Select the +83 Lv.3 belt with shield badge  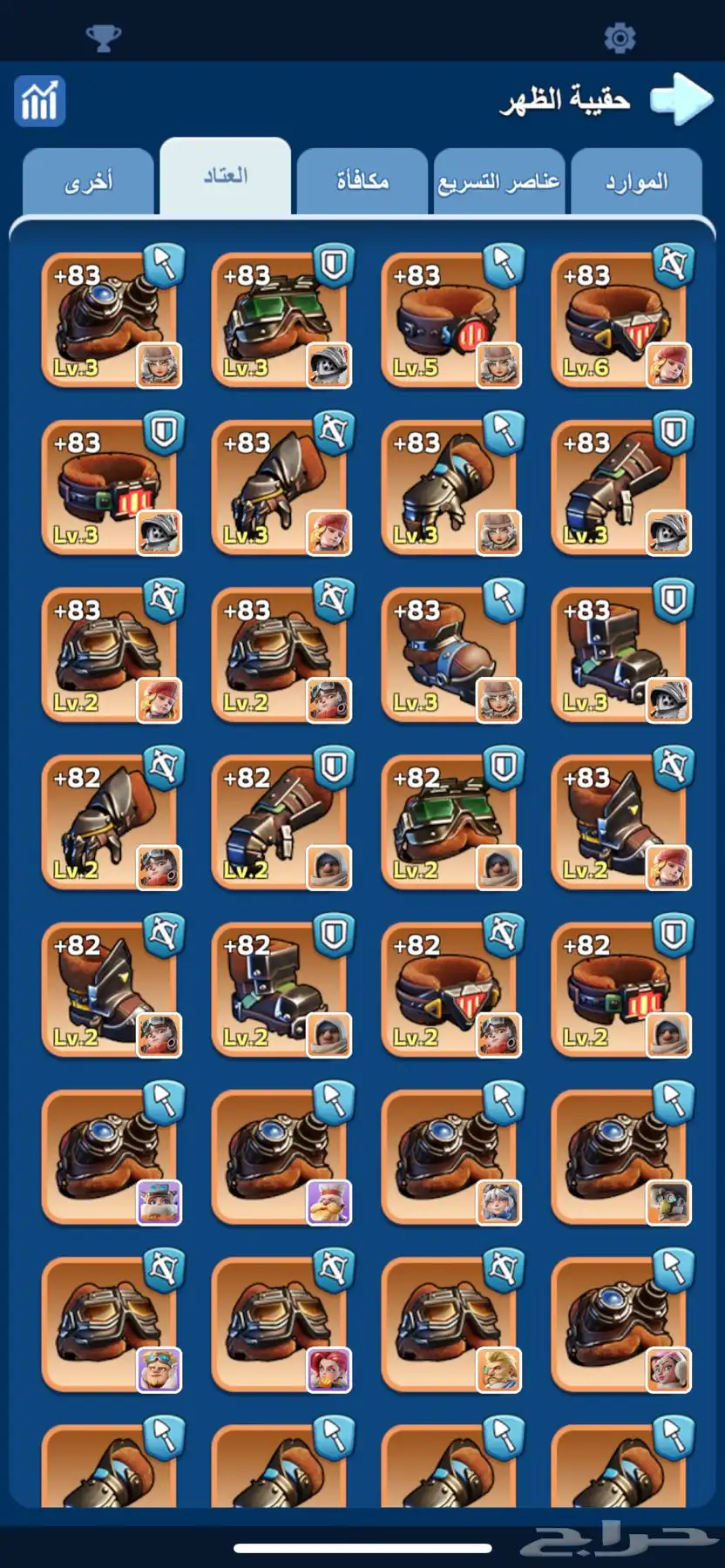109,488
